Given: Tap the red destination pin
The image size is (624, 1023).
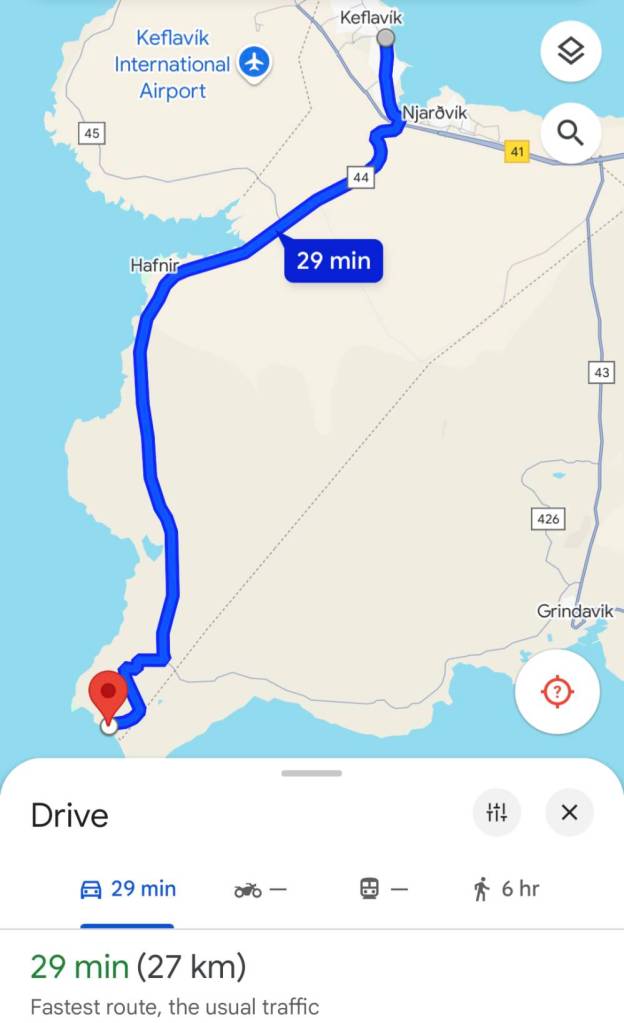Looking at the screenshot, I should (x=108, y=693).
